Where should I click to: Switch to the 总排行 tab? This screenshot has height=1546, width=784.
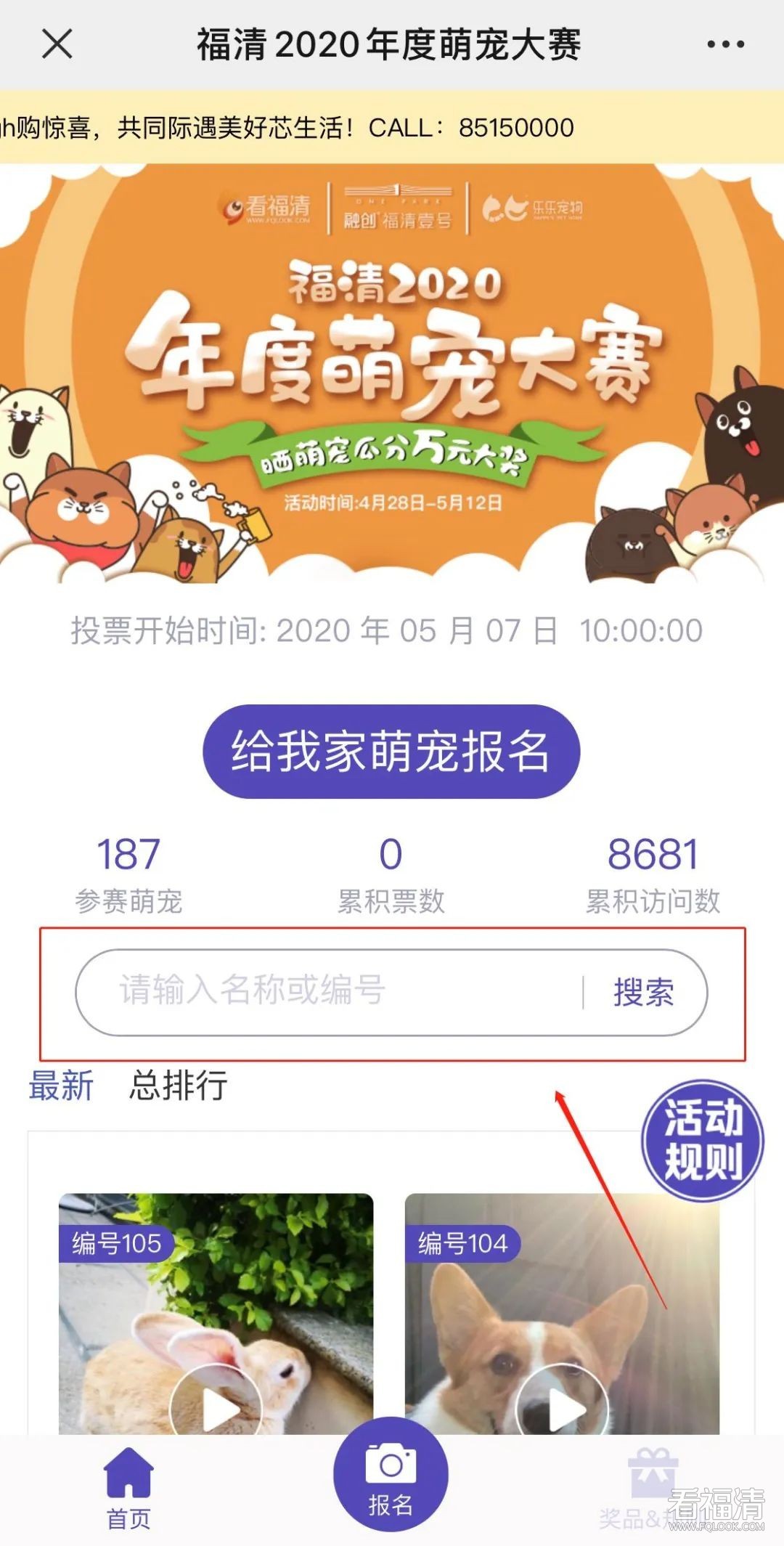[x=178, y=1086]
